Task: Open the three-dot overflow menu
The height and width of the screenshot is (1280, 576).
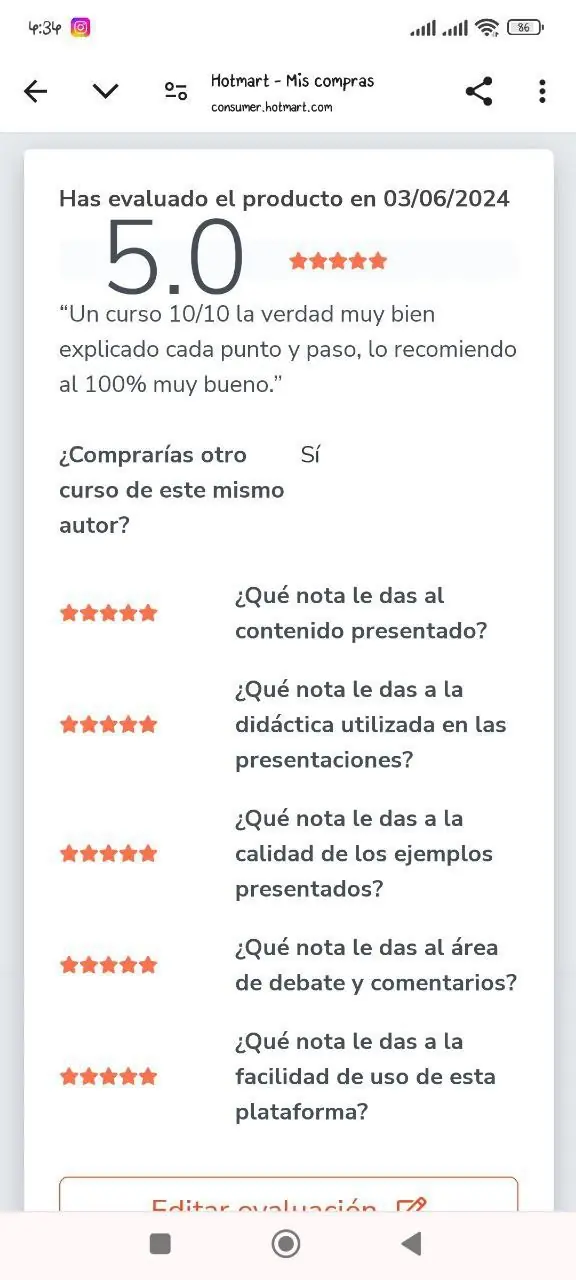Action: pyautogui.click(x=542, y=92)
